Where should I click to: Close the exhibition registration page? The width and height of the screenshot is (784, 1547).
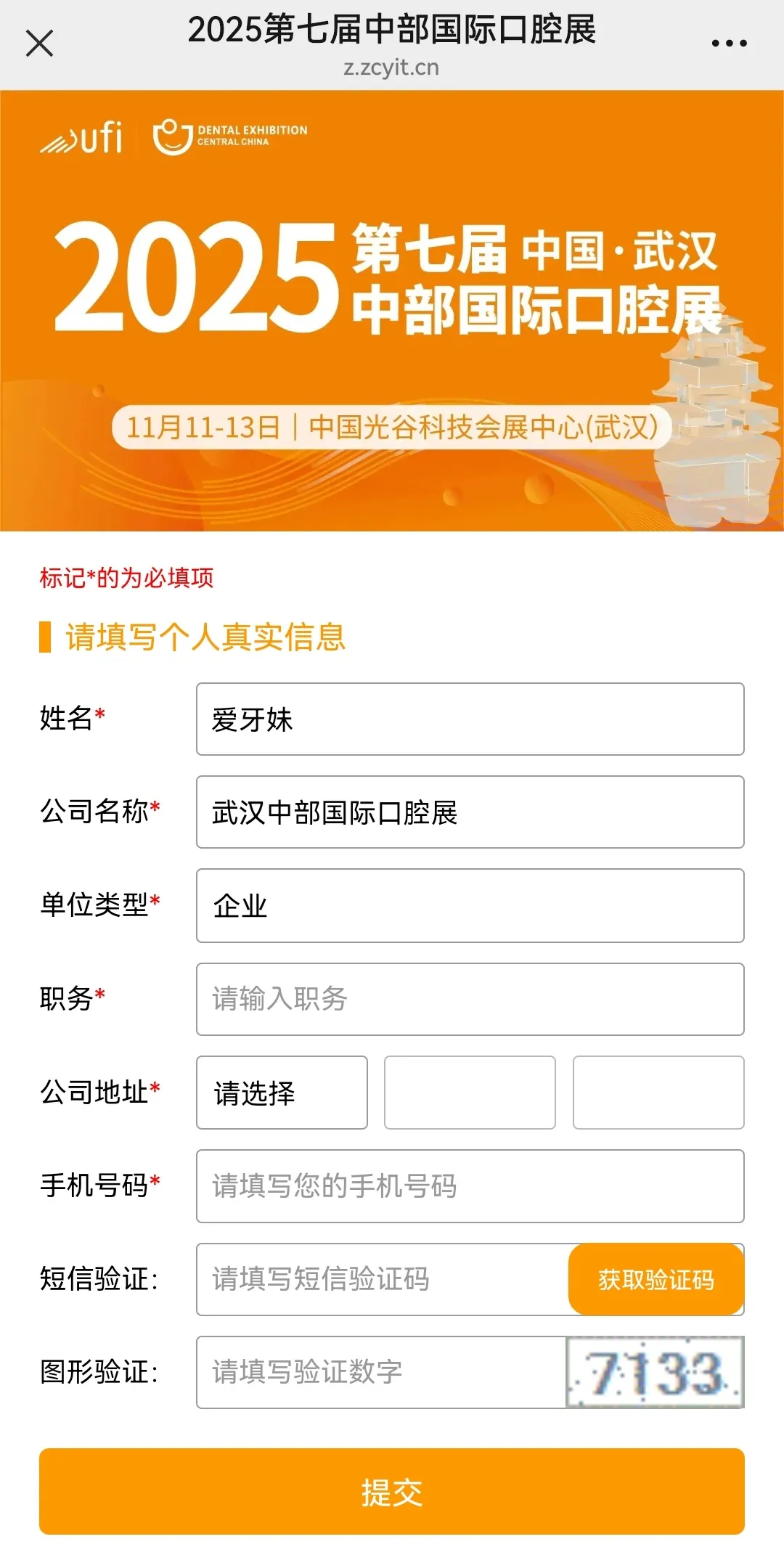tap(40, 44)
